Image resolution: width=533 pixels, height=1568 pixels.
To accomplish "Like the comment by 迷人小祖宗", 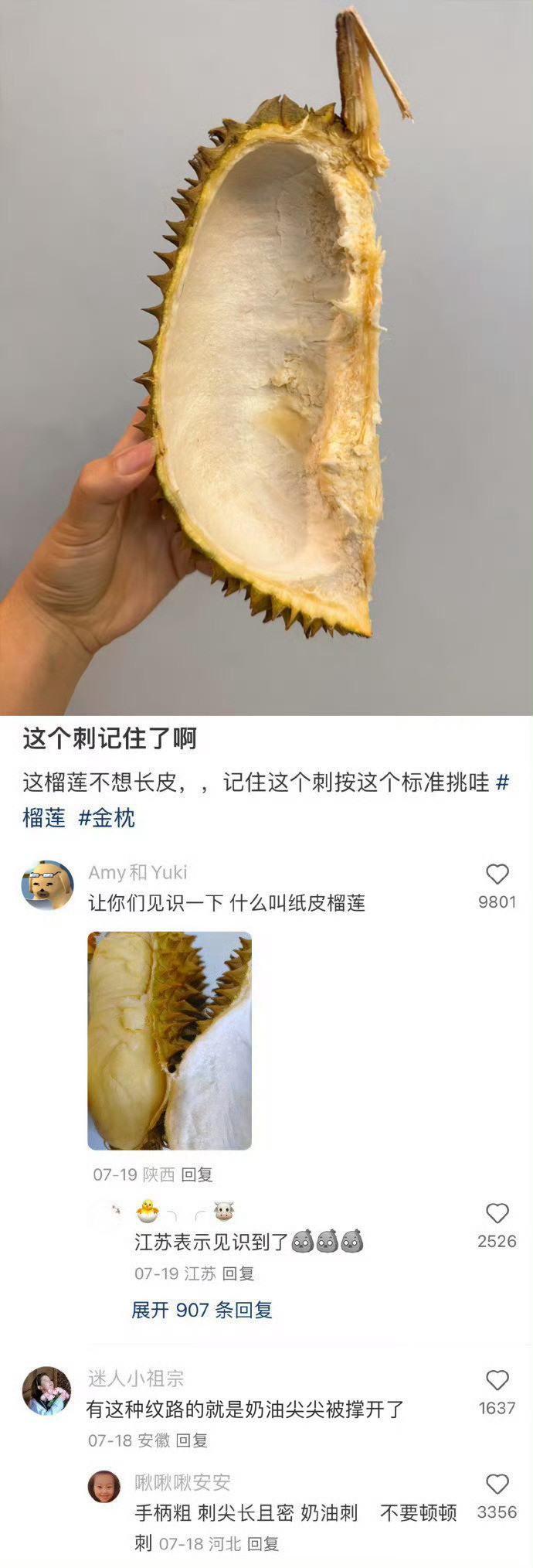I will point(497,1381).
